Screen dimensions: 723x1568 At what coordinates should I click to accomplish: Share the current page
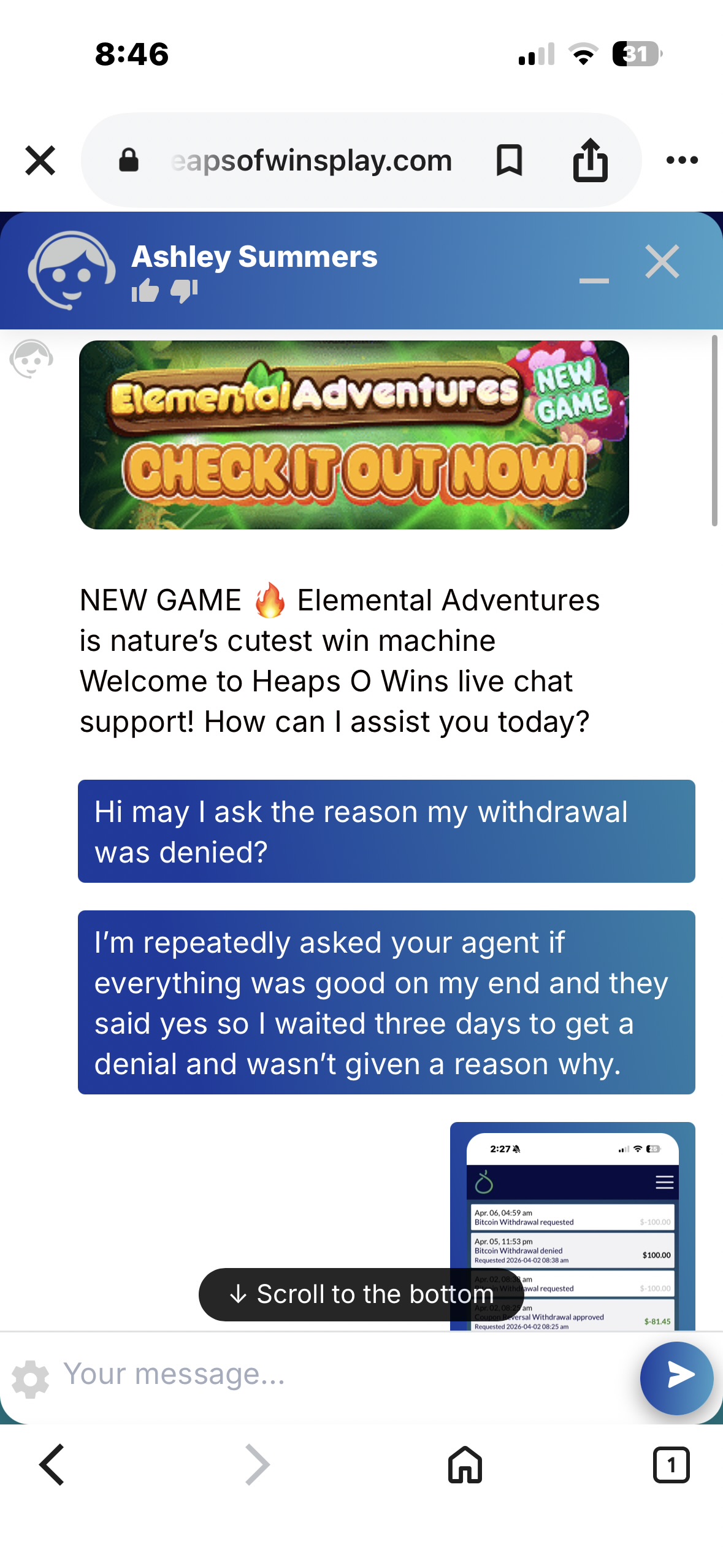pos(590,161)
